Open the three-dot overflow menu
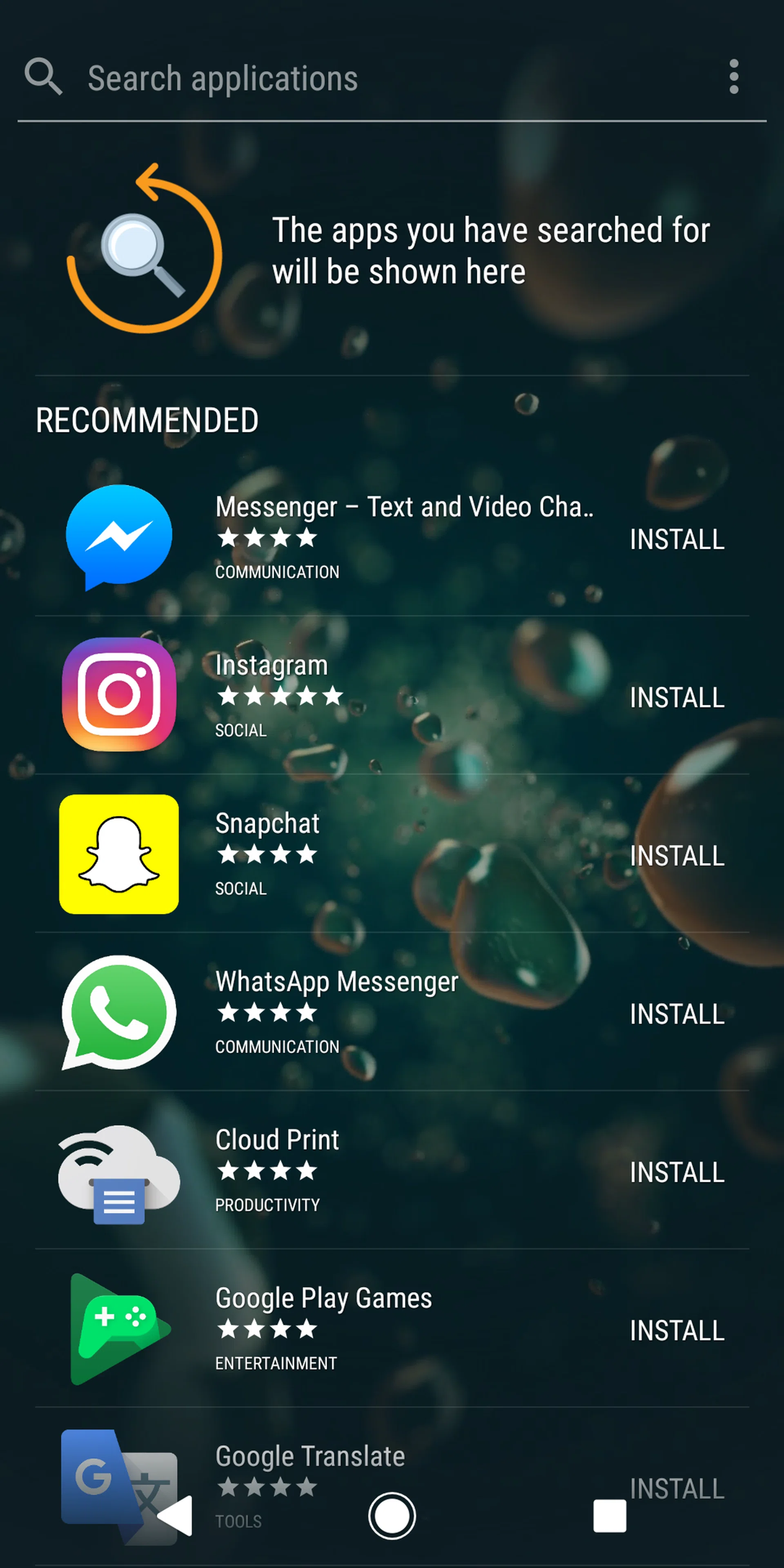The image size is (784, 1568). coord(733,77)
